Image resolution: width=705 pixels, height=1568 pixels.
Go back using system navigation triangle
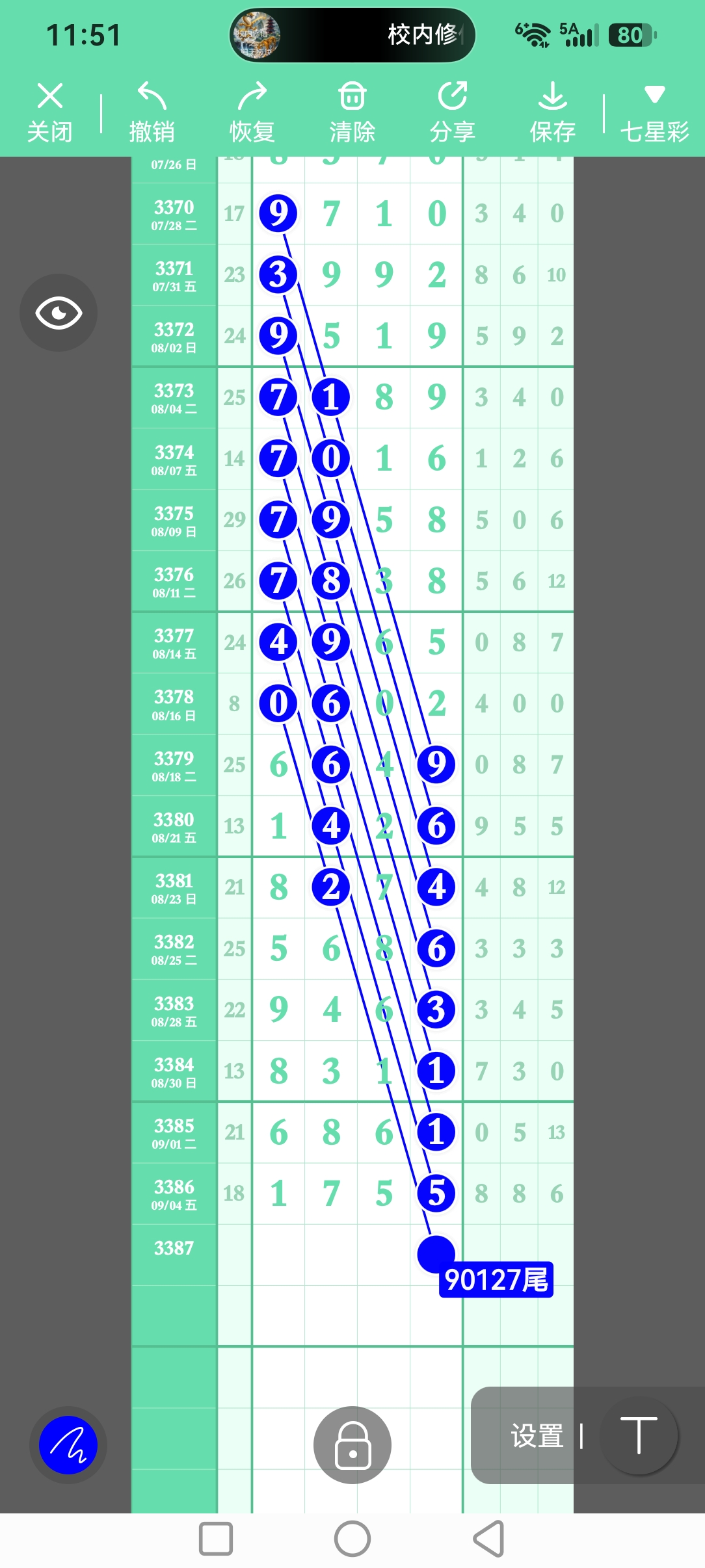click(x=489, y=1539)
